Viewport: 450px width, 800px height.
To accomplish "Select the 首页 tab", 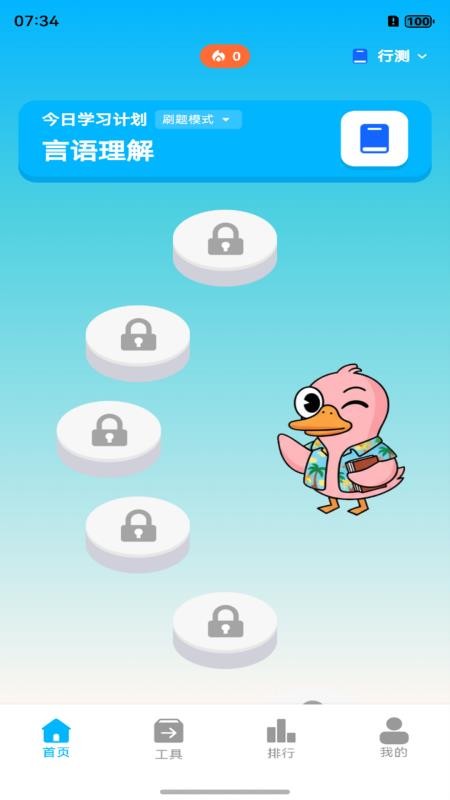I will tap(56, 738).
